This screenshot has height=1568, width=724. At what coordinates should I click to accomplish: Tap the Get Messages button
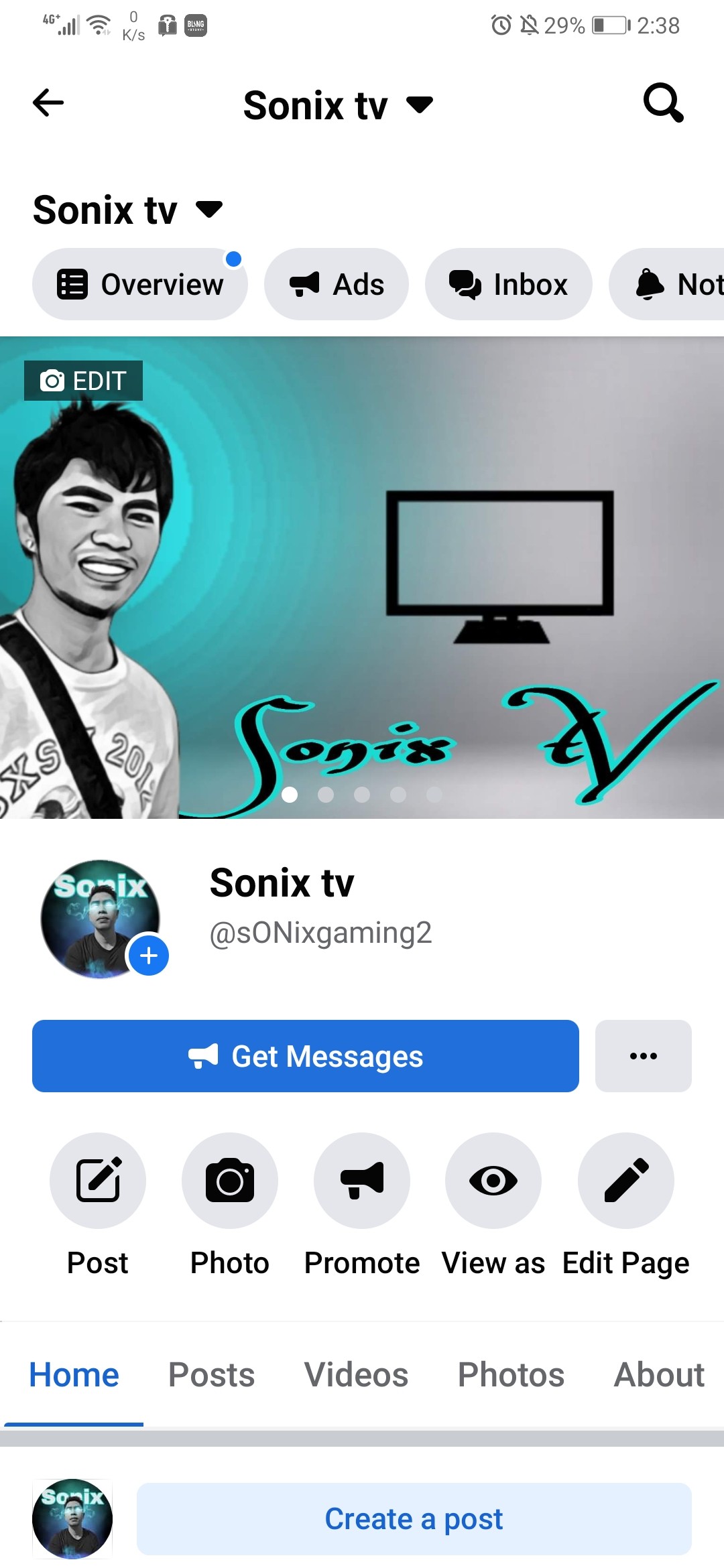306,1056
